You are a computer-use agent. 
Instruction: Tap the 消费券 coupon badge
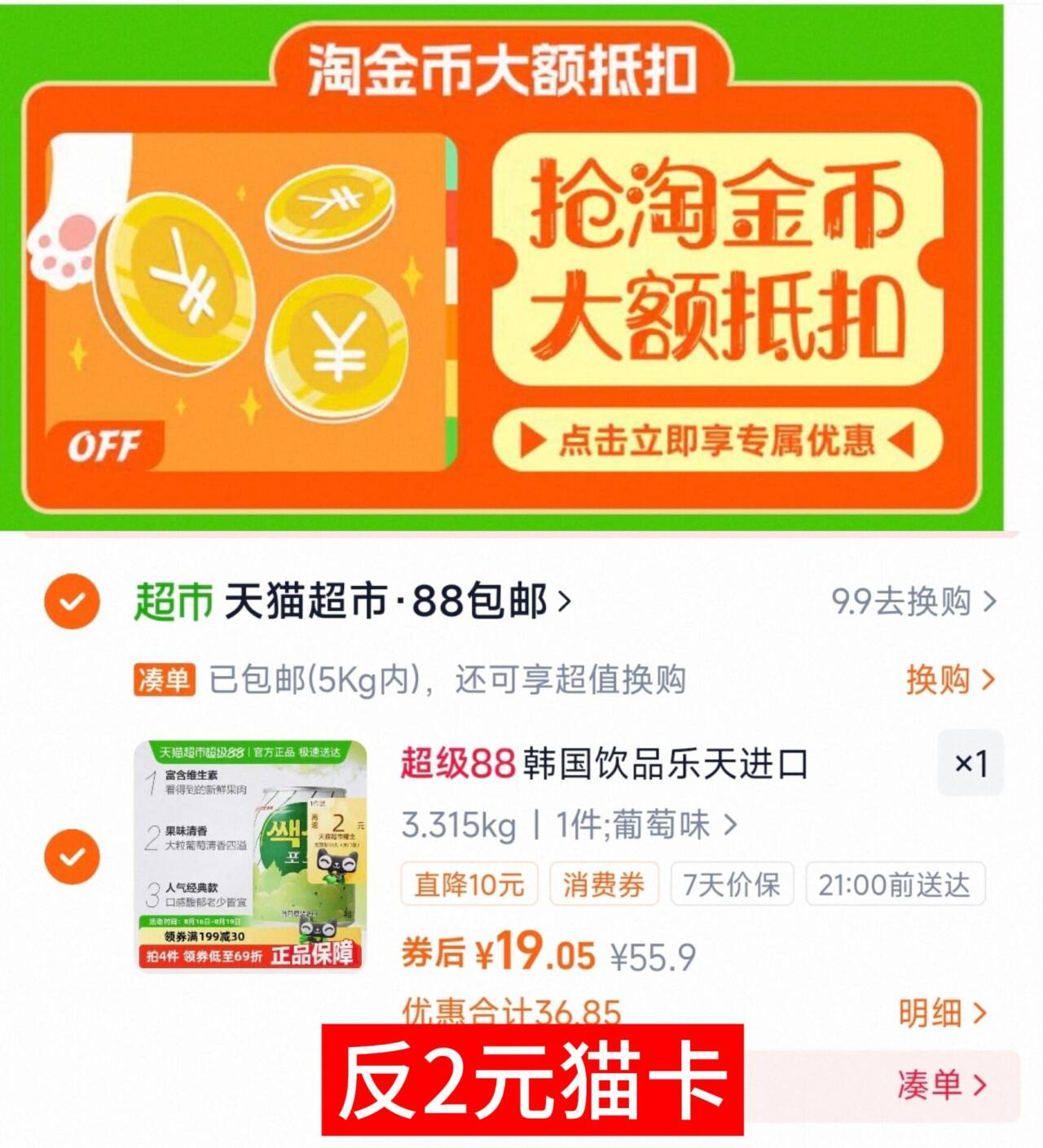(x=603, y=883)
